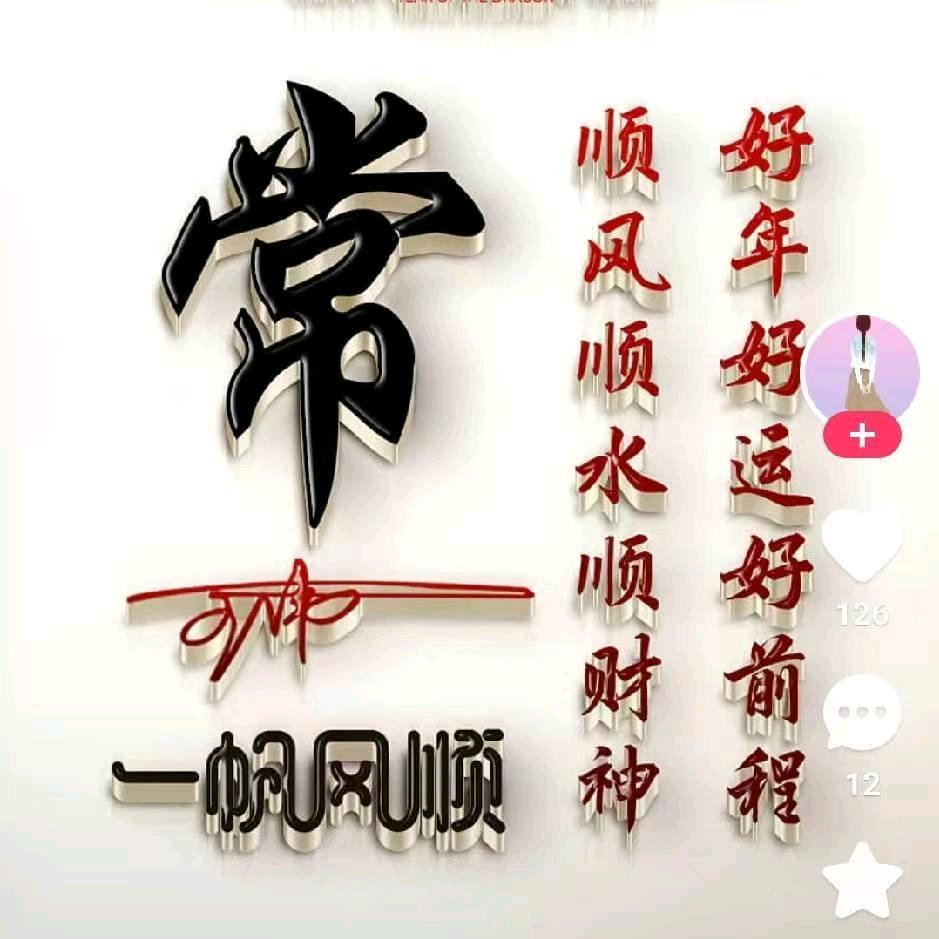Follow the creator with the plus button
939x939 pixels.
click(x=862, y=436)
